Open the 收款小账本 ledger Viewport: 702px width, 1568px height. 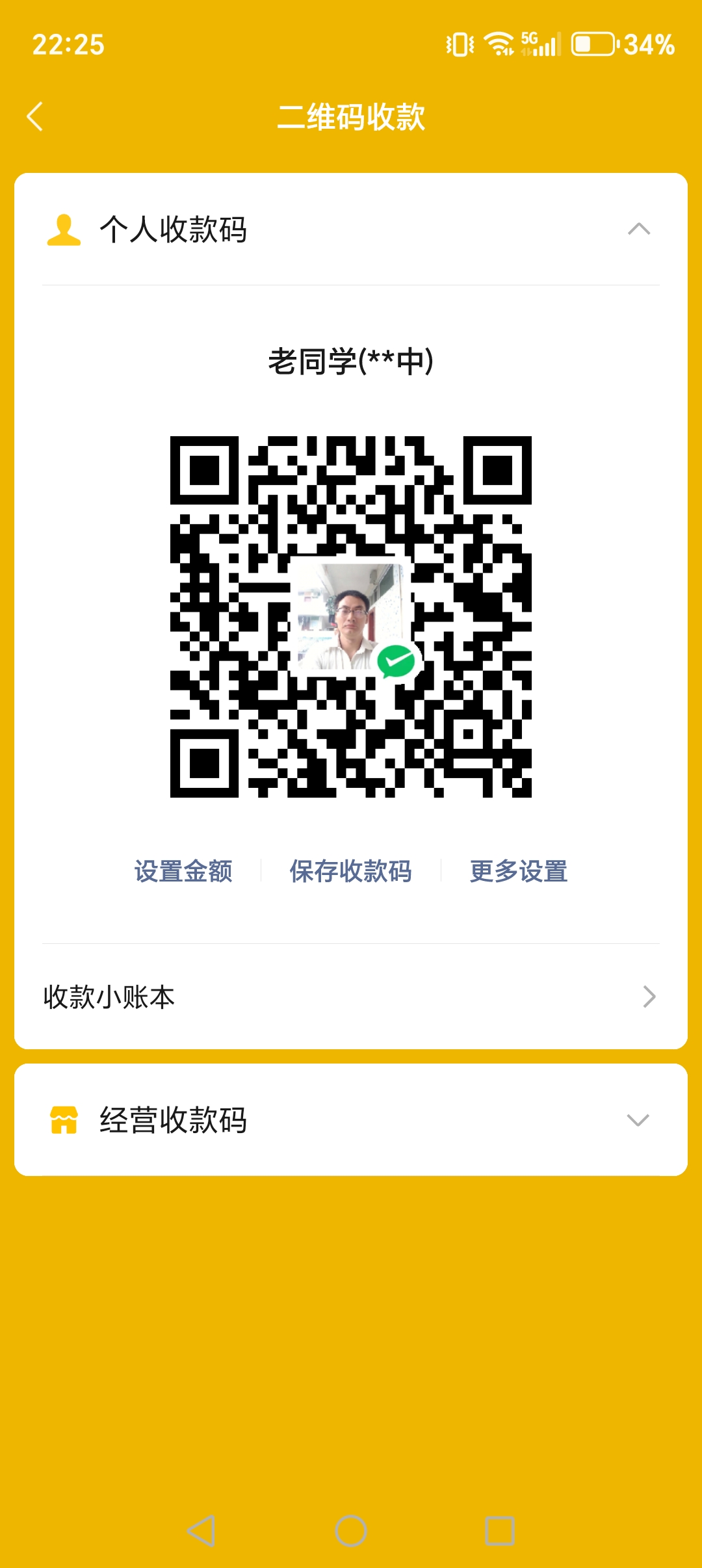pos(351,997)
